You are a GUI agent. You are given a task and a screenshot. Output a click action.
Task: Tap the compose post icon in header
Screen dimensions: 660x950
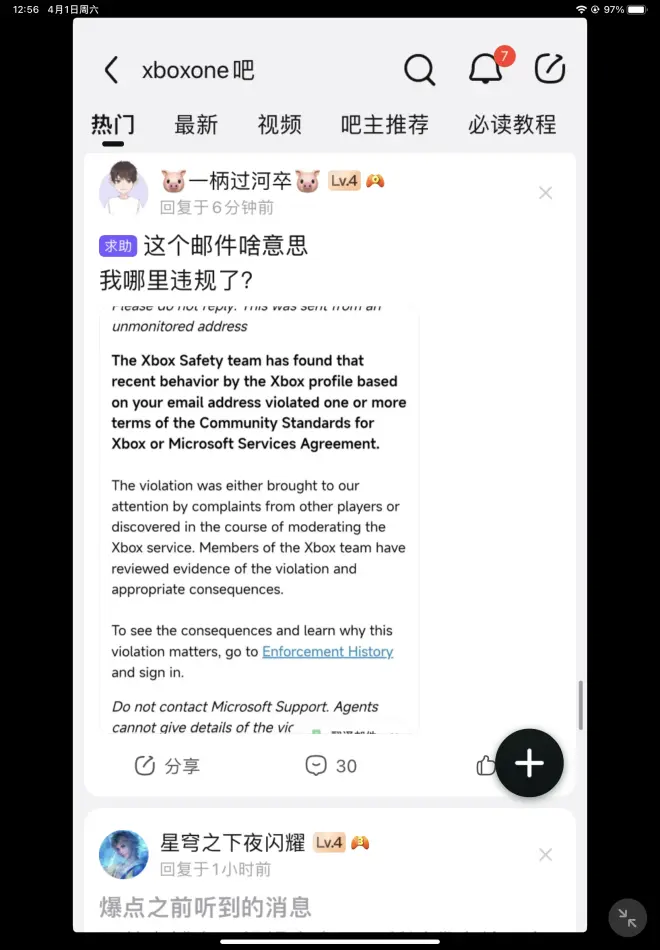click(x=550, y=69)
